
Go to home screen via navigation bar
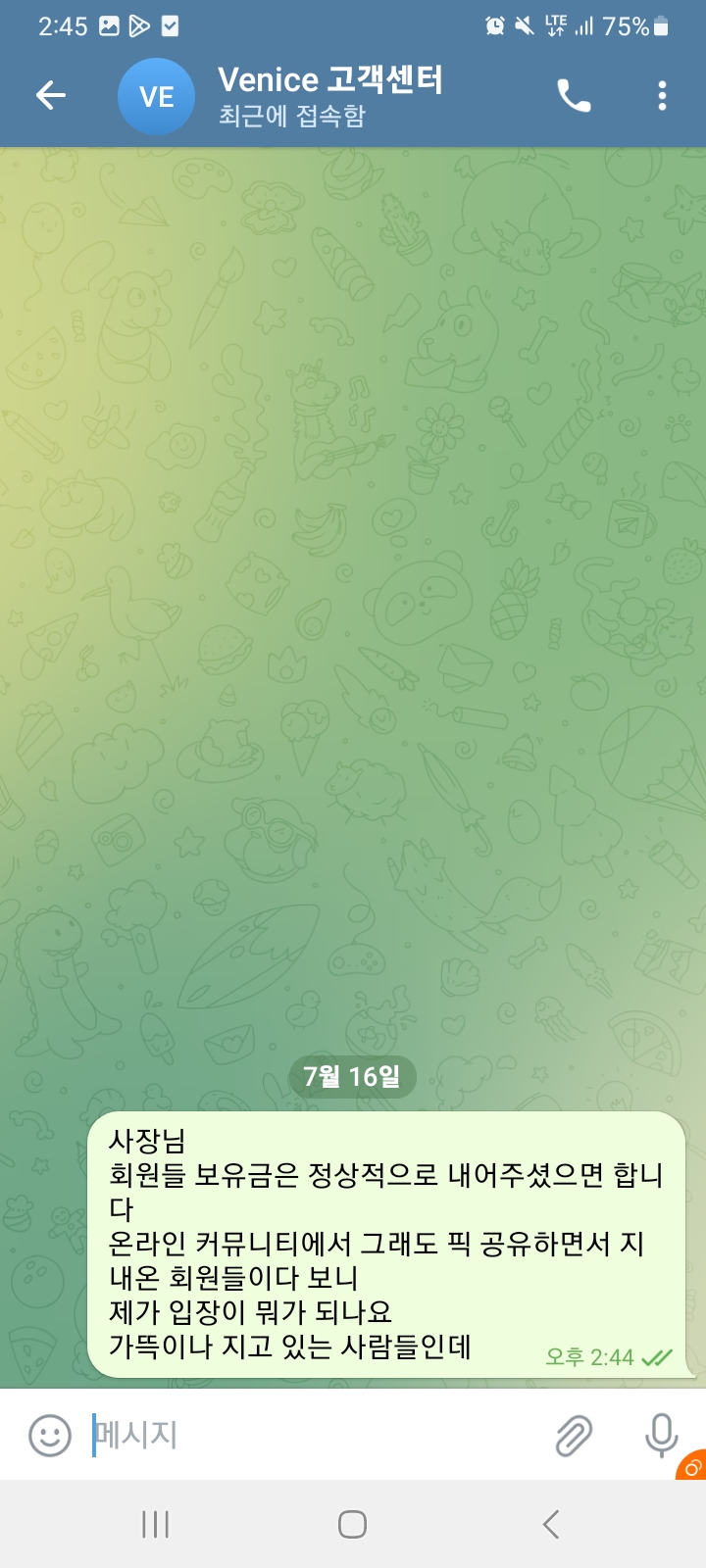coord(352,1524)
